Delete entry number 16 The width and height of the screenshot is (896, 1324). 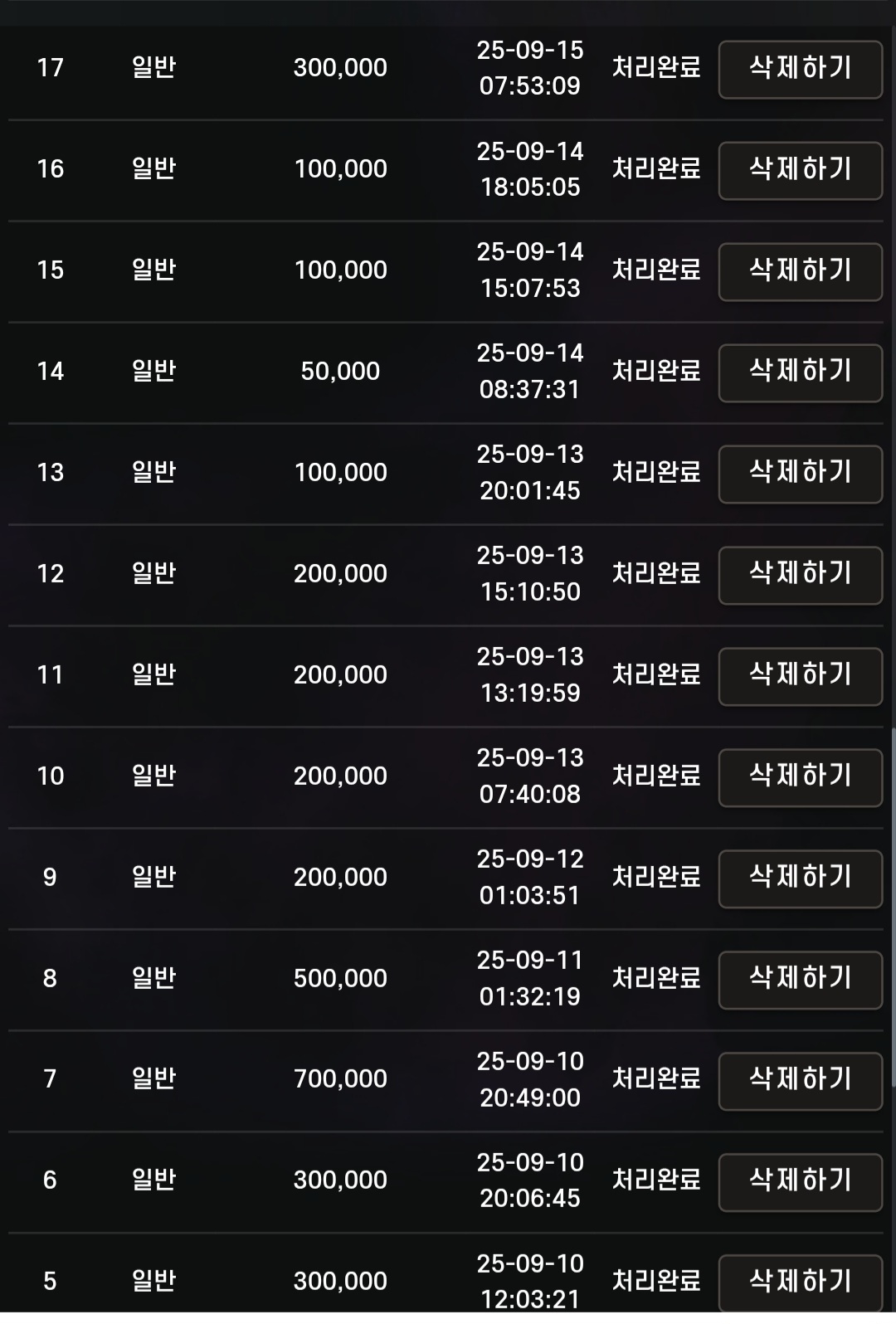(800, 170)
